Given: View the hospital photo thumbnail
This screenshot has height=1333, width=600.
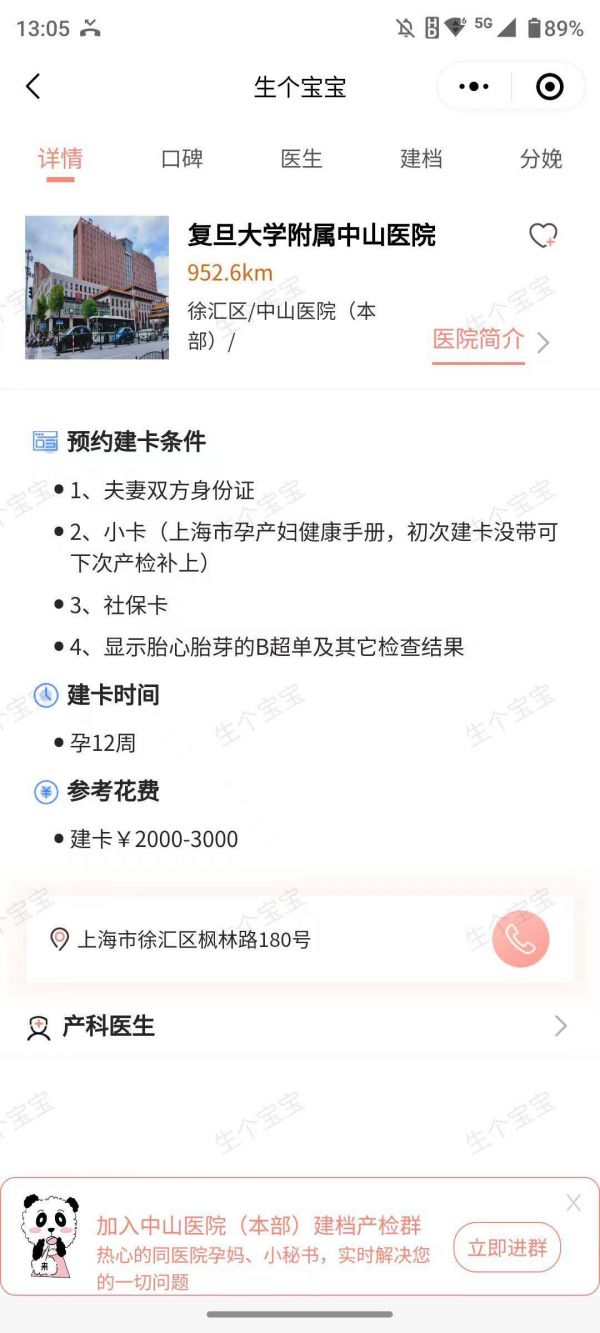Looking at the screenshot, I should point(97,287).
